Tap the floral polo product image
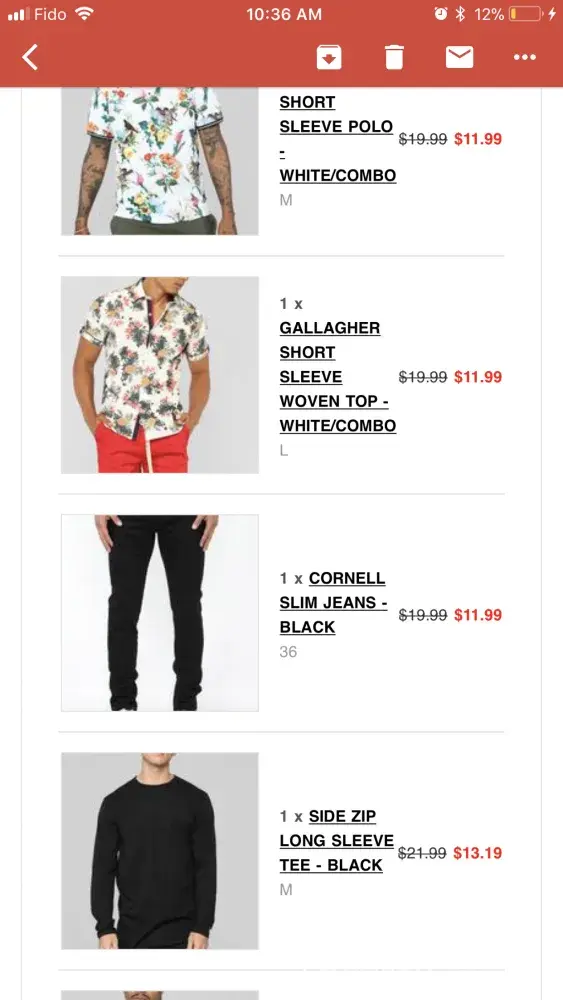 [x=160, y=161]
